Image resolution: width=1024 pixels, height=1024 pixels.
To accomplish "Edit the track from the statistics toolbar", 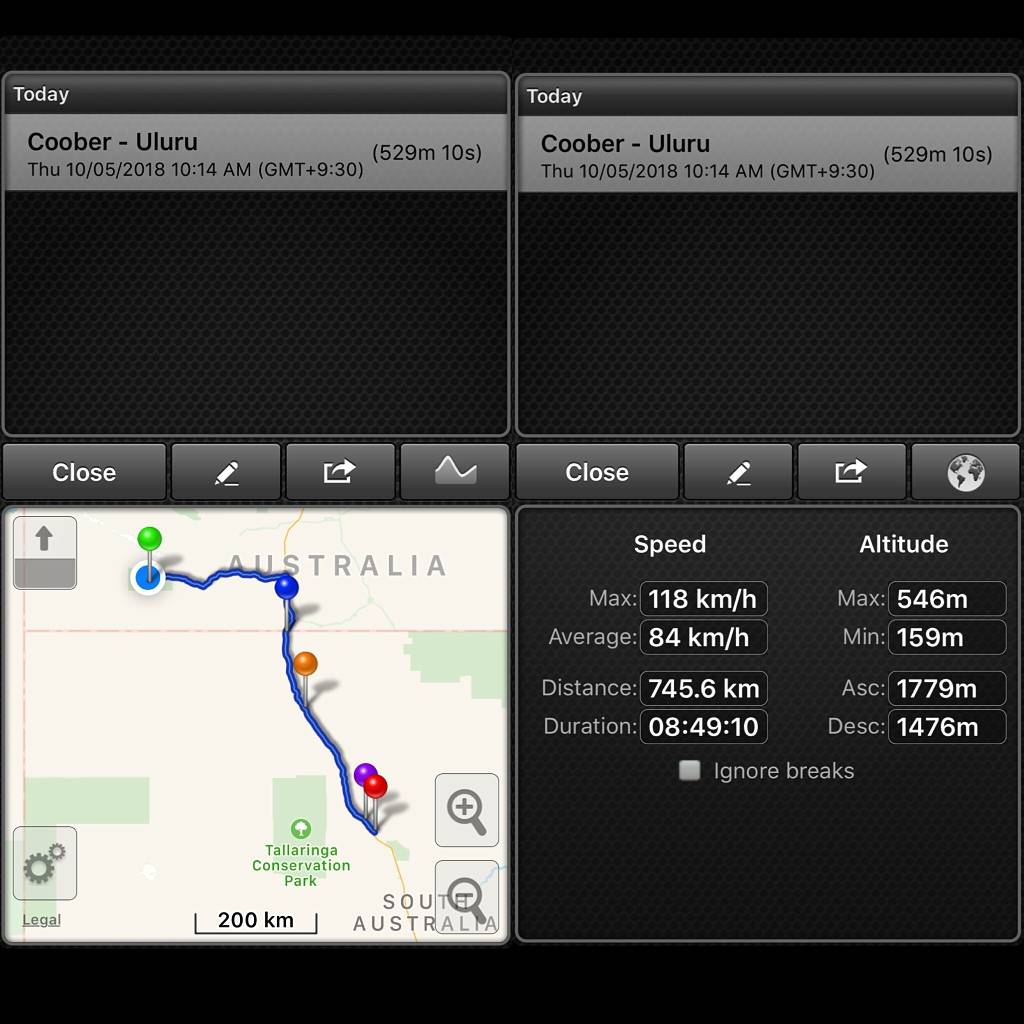I will click(738, 472).
